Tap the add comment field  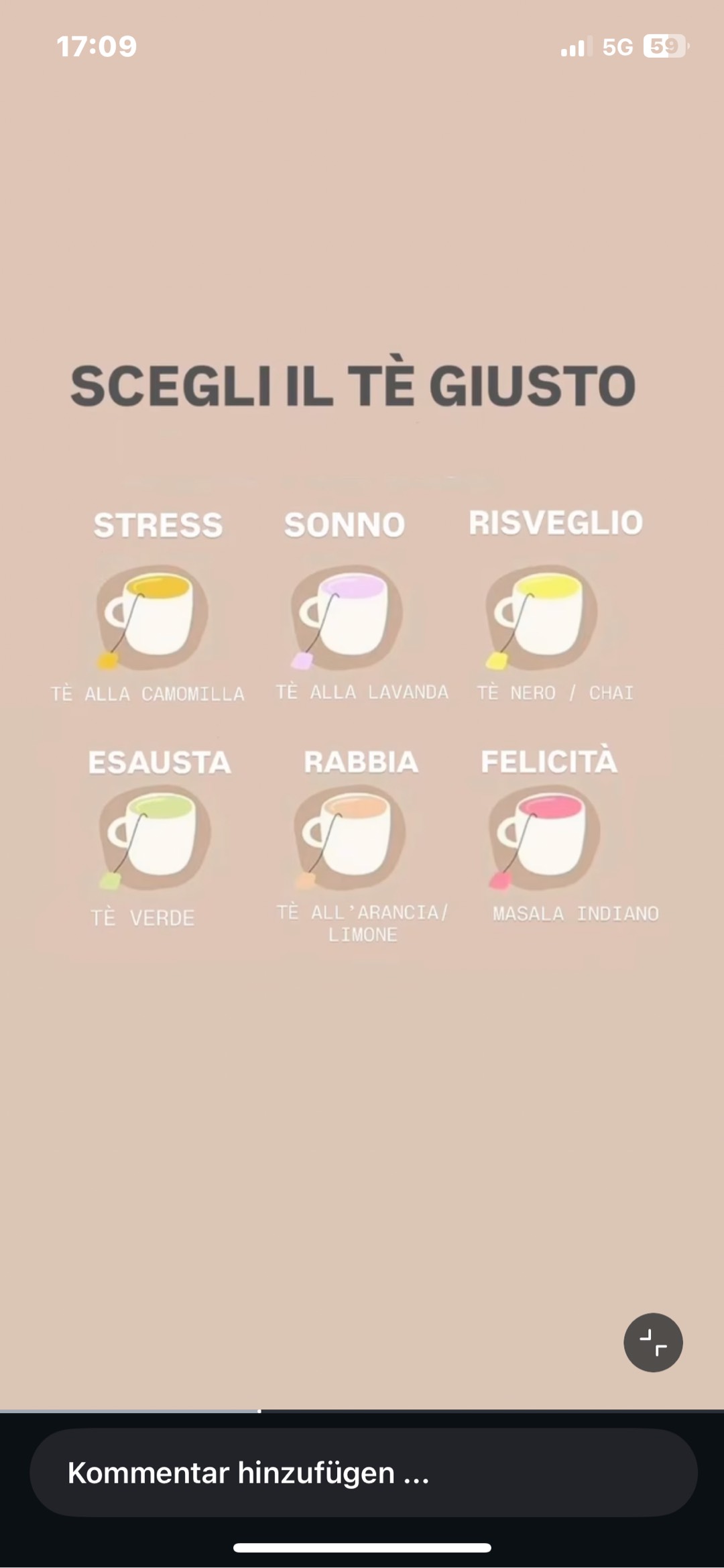(x=362, y=1473)
